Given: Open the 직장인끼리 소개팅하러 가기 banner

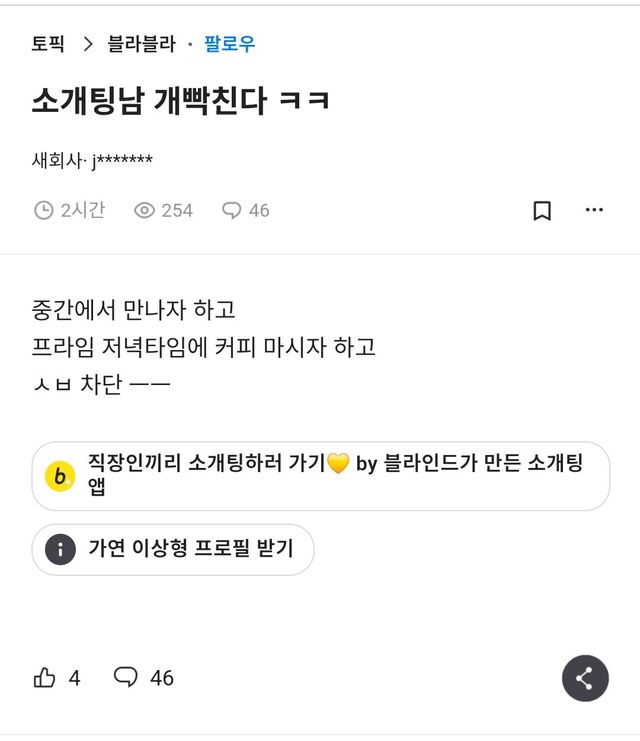Looking at the screenshot, I should click(x=320, y=476).
